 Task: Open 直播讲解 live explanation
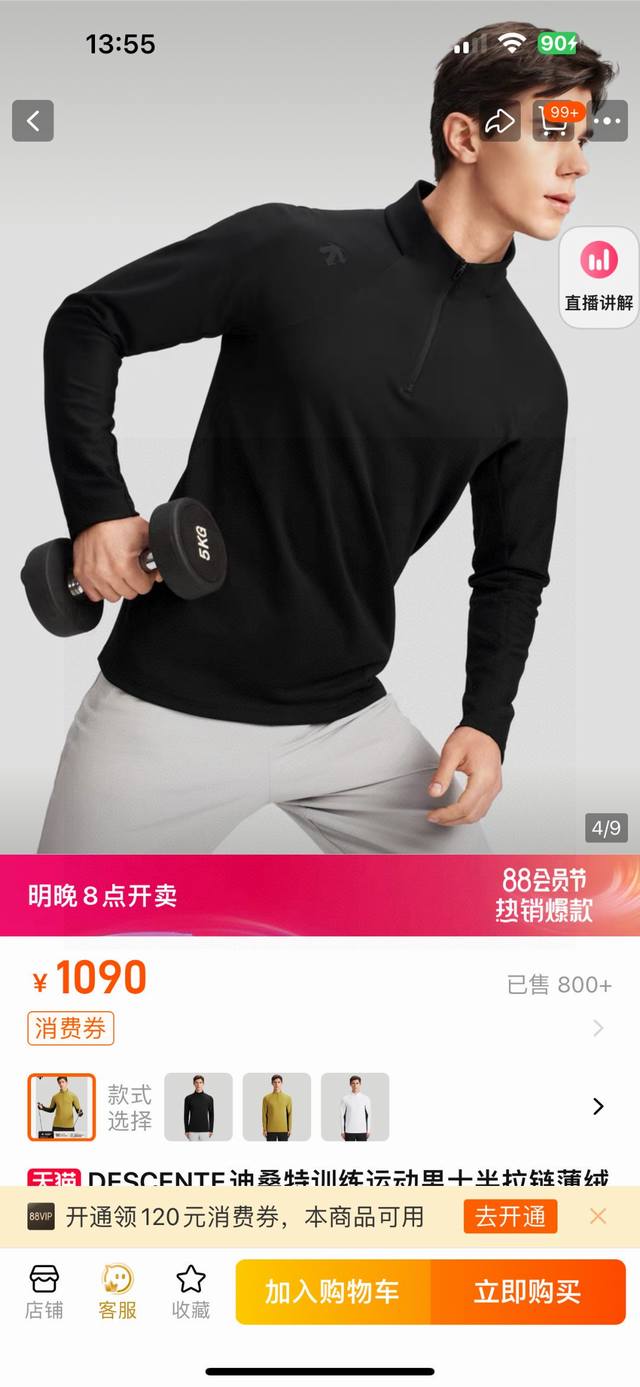tap(598, 277)
